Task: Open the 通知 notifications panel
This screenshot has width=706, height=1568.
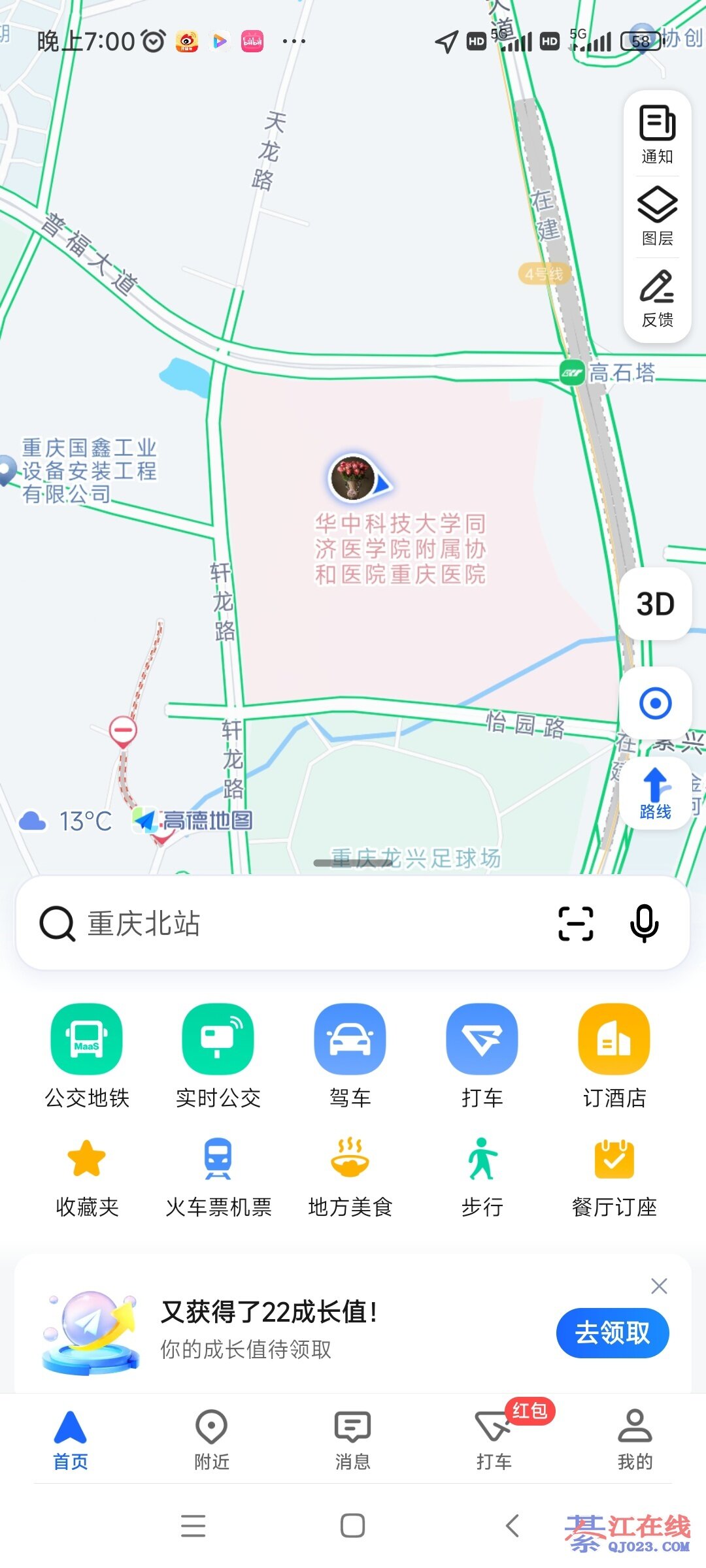Action: (x=657, y=134)
